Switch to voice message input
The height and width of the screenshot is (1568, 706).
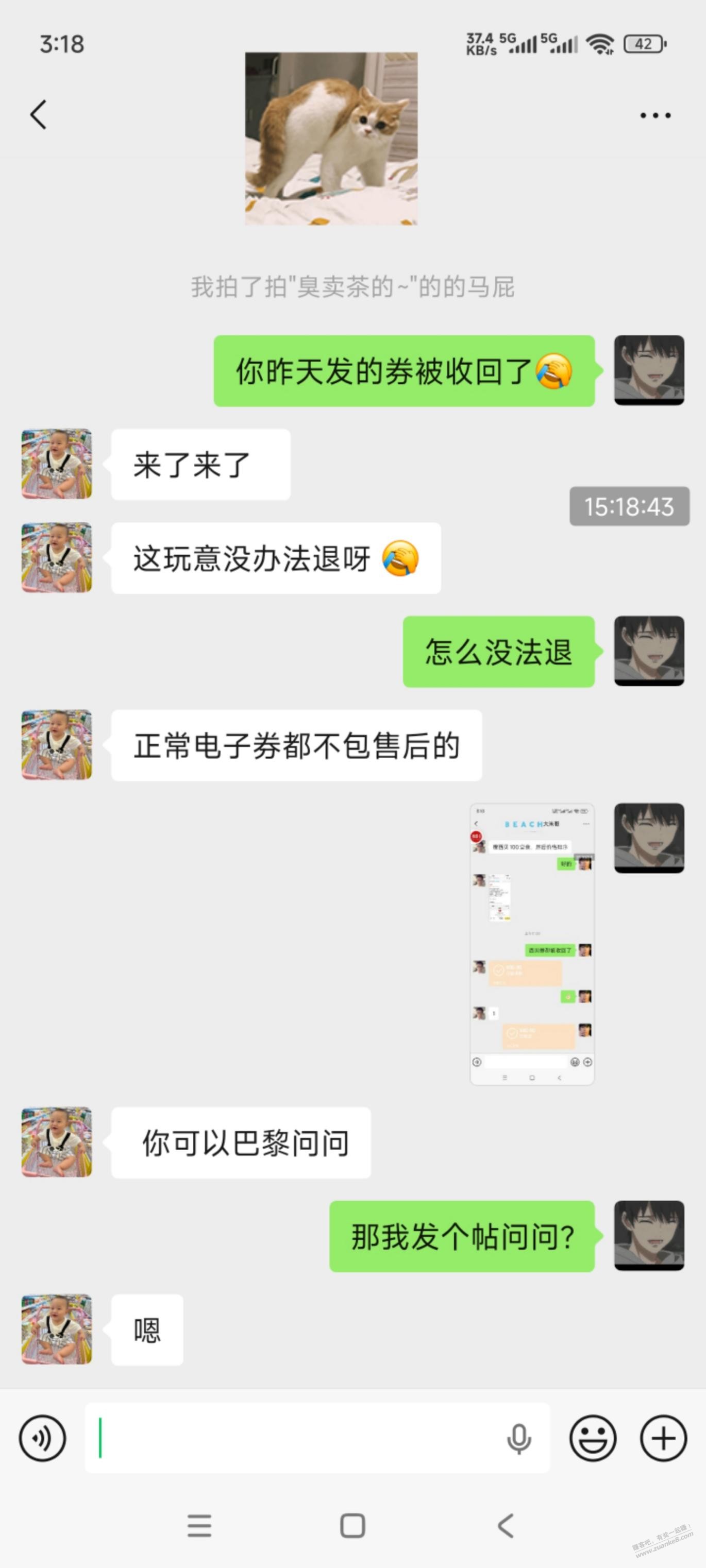tap(42, 1438)
